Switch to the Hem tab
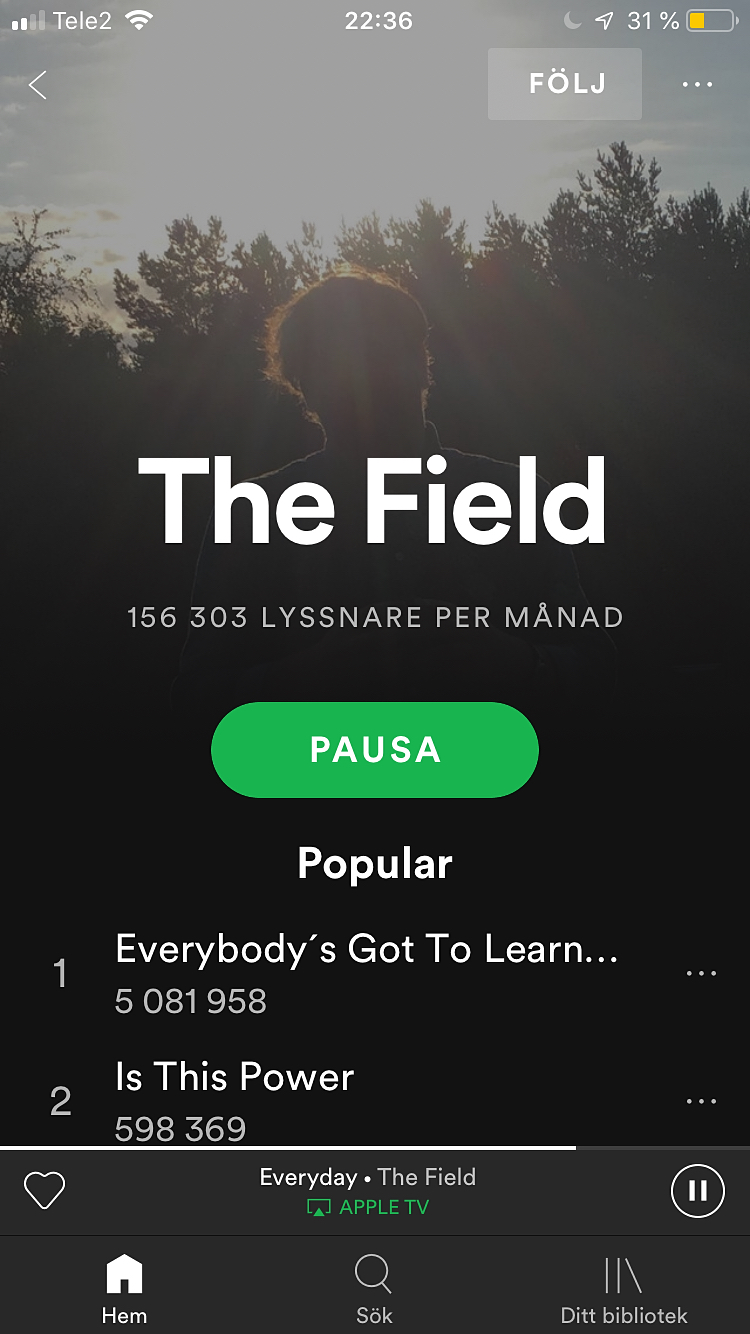Viewport: 750px width, 1334px height. pyautogui.click(x=124, y=1290)
